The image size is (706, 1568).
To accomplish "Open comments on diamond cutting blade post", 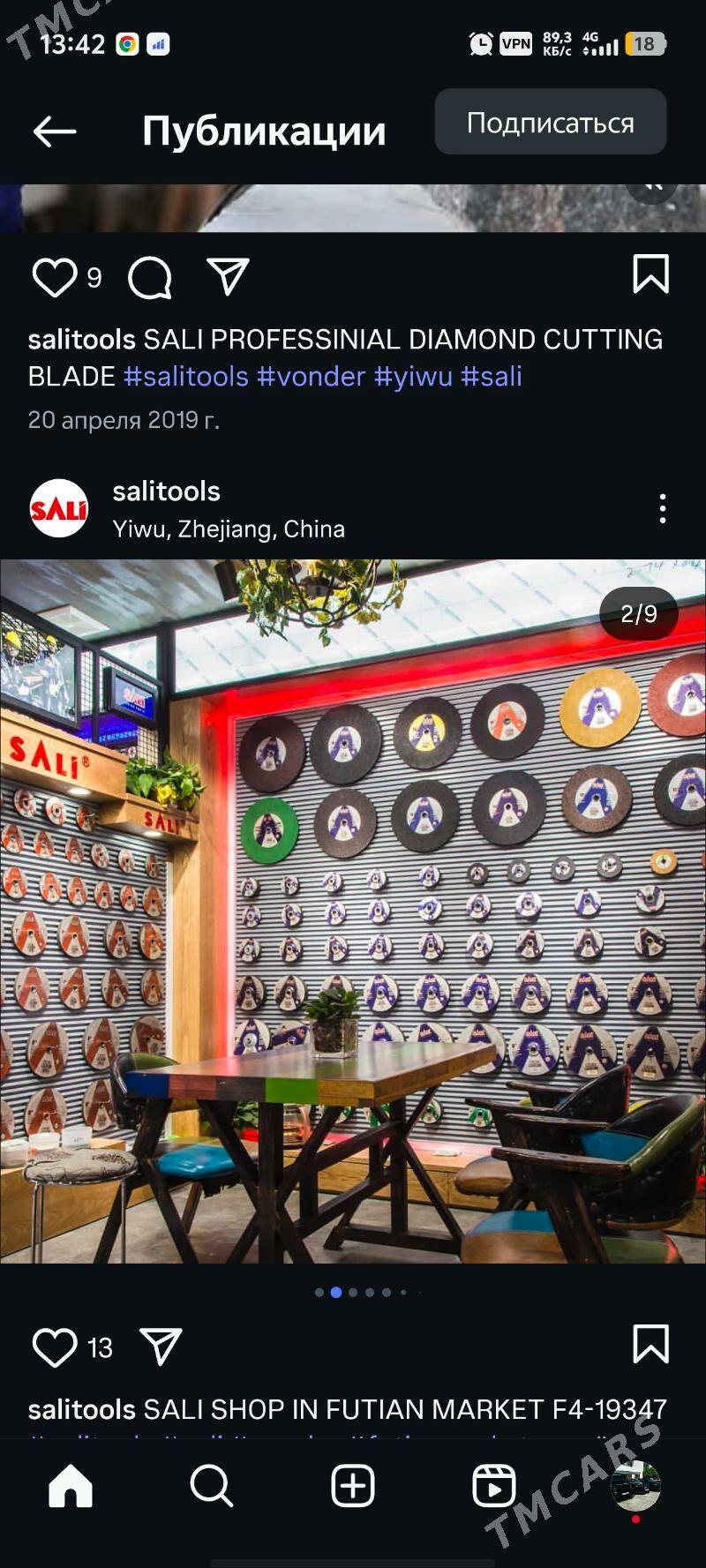I will click(149, 278).
